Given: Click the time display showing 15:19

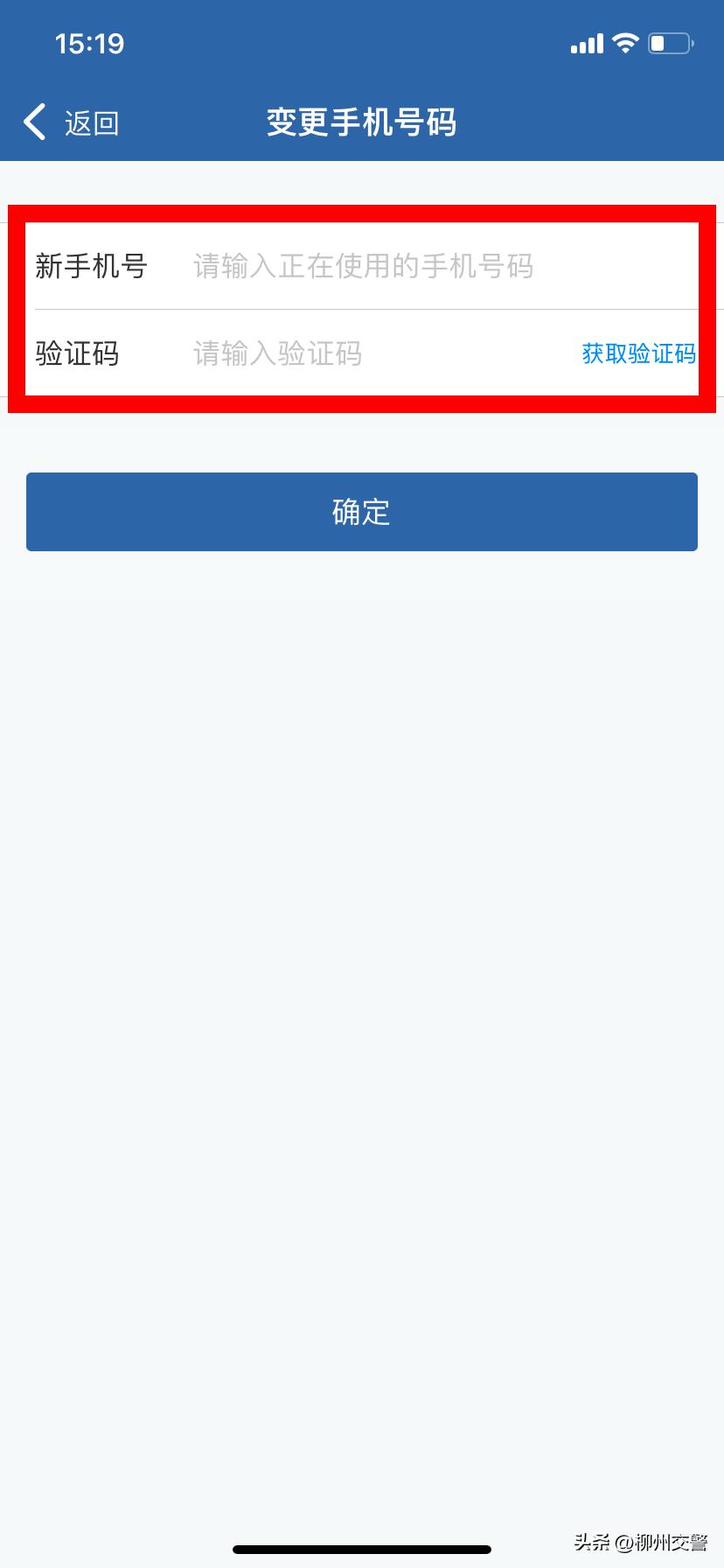Looking at the screenshot, I should (x=87, y=42).
